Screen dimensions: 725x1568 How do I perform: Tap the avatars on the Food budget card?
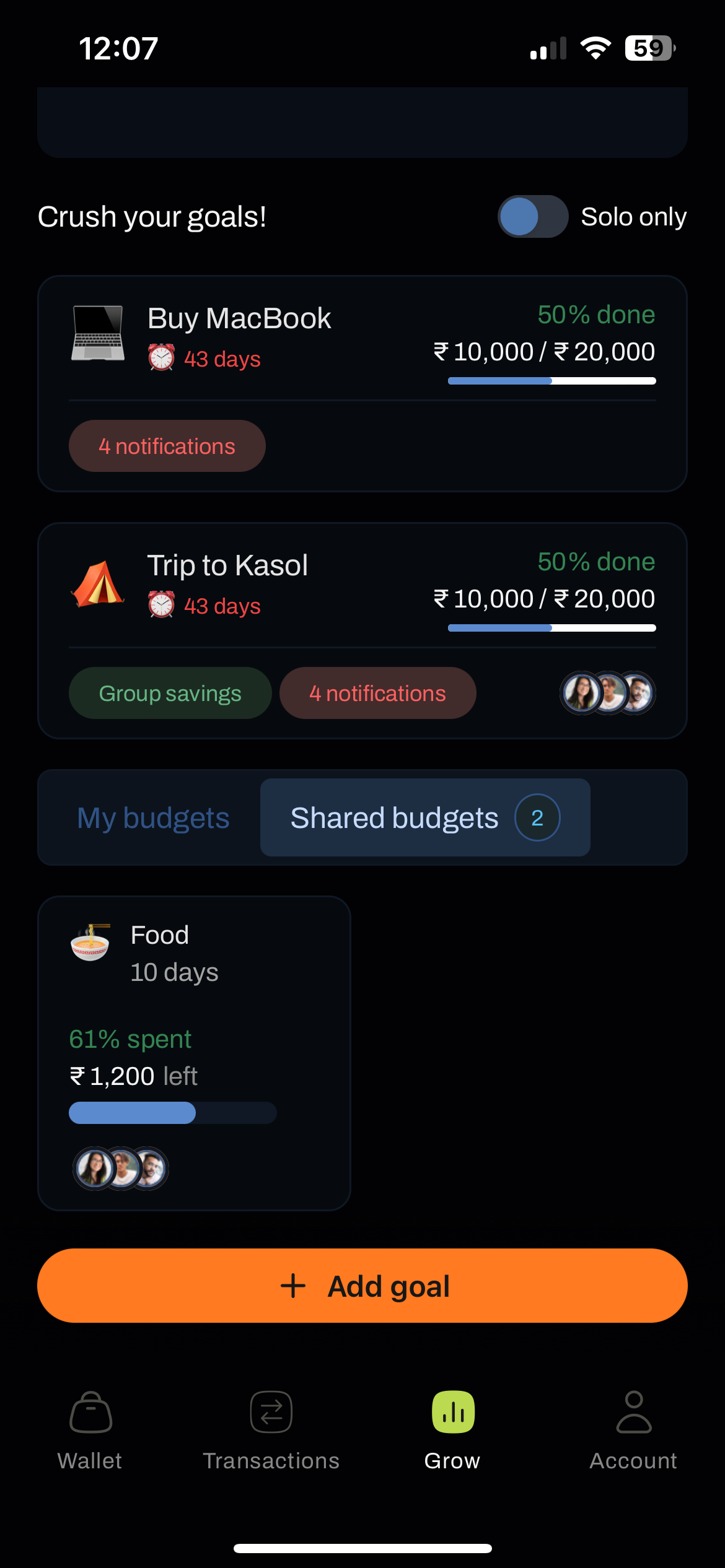(120, 1167)
